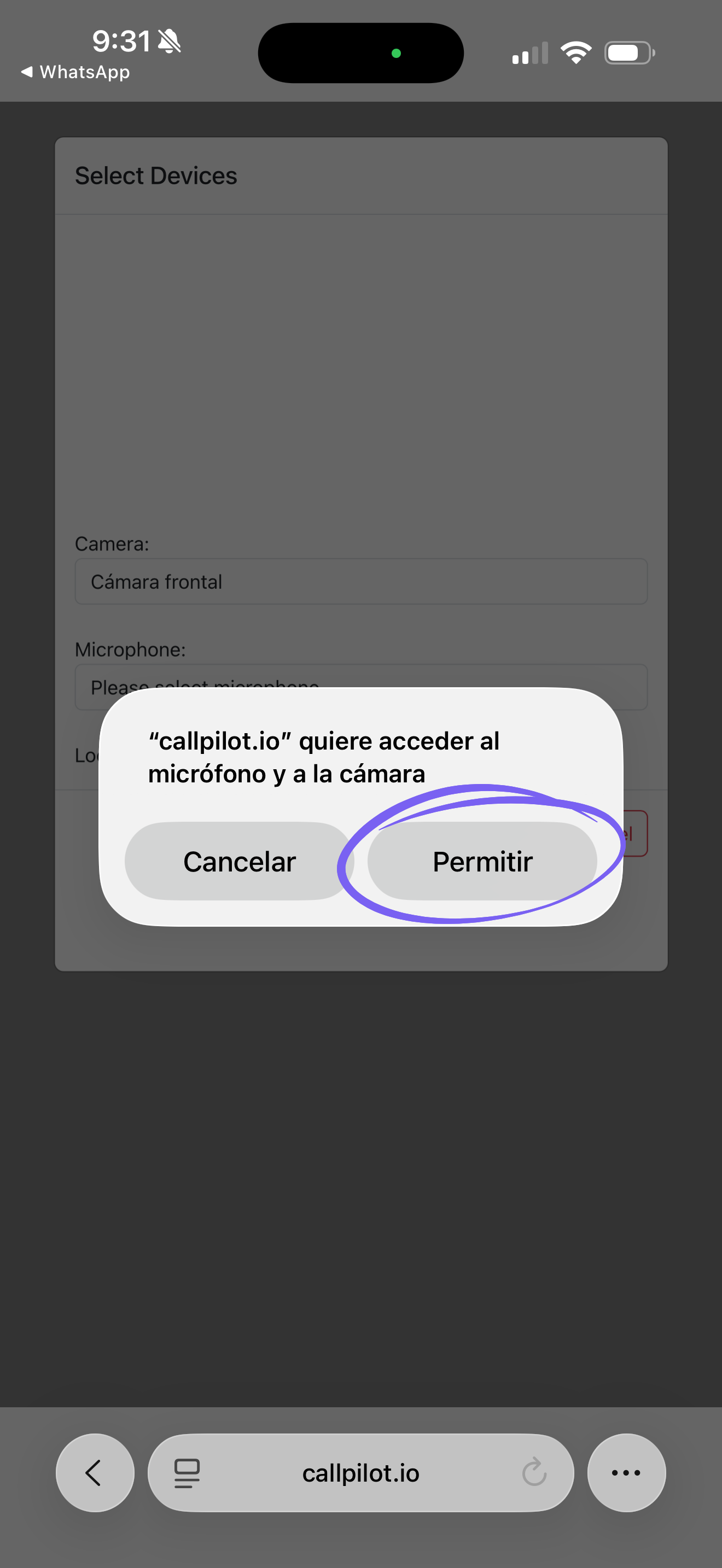Screen dimensions: 722x1568
Task: Tap the callpilot.io address bar
Action: [360, 1472]
